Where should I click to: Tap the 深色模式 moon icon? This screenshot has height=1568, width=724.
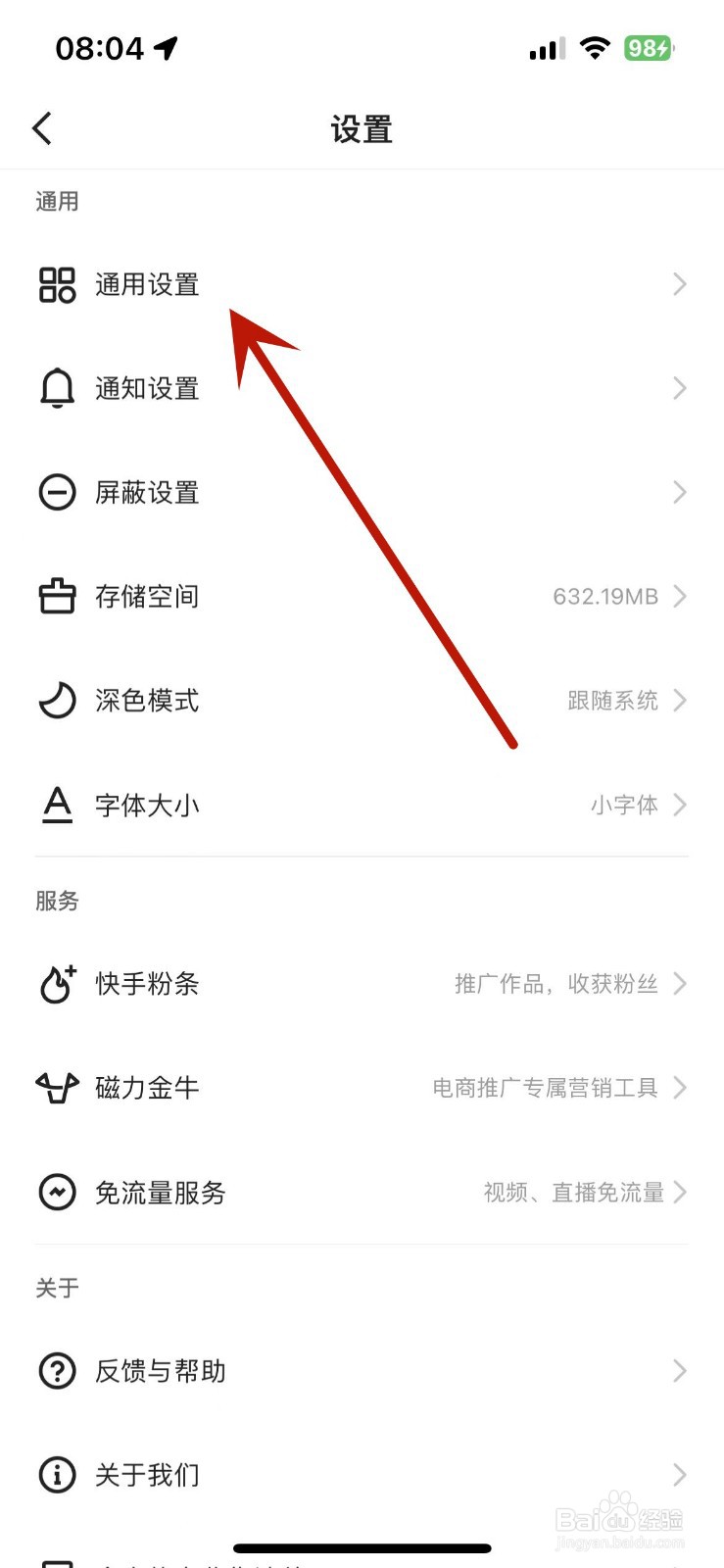point(57,701)
